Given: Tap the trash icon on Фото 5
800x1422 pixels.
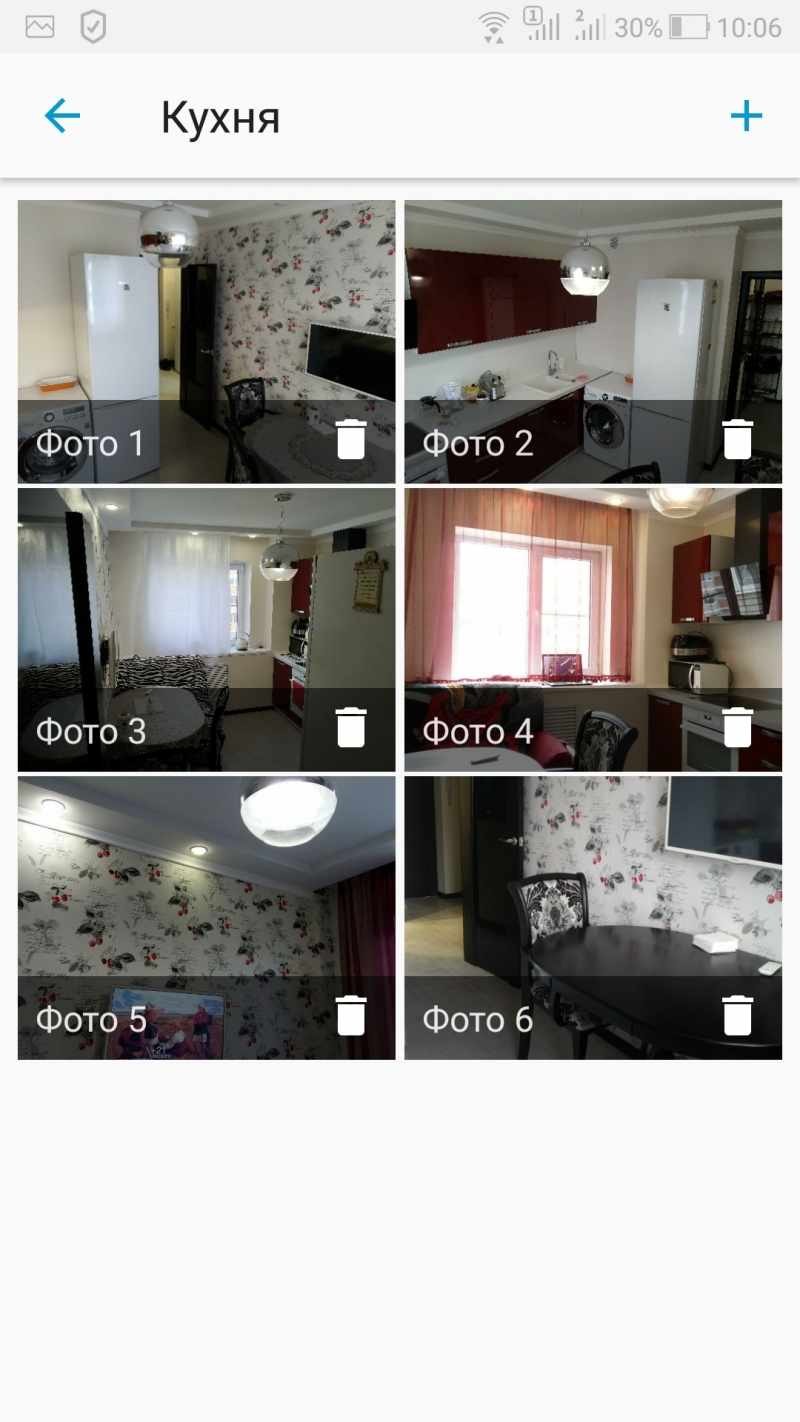Looking at the screenshot, I should 351,1016.
